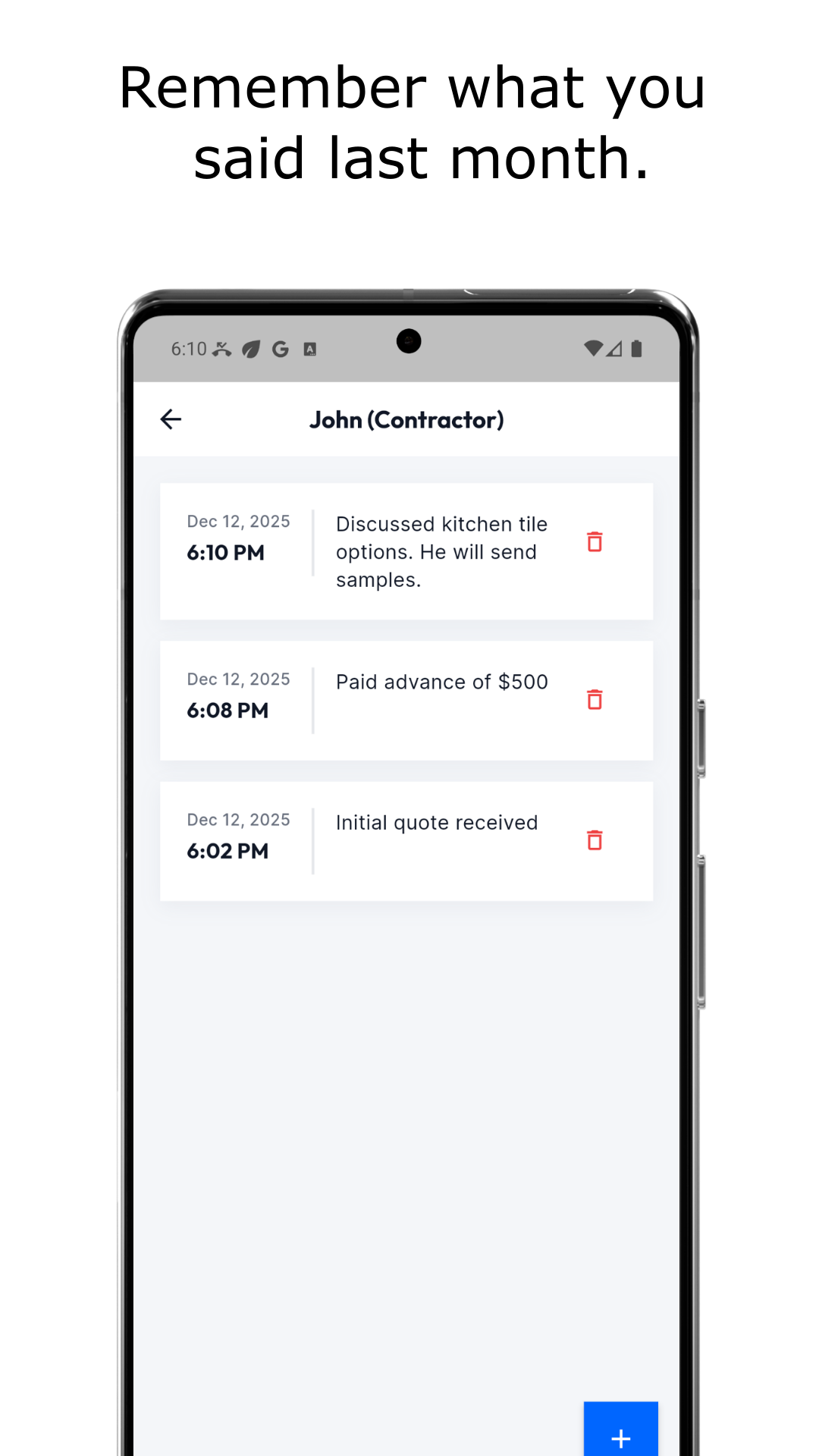Tap the Google G status bar icon

279,348
